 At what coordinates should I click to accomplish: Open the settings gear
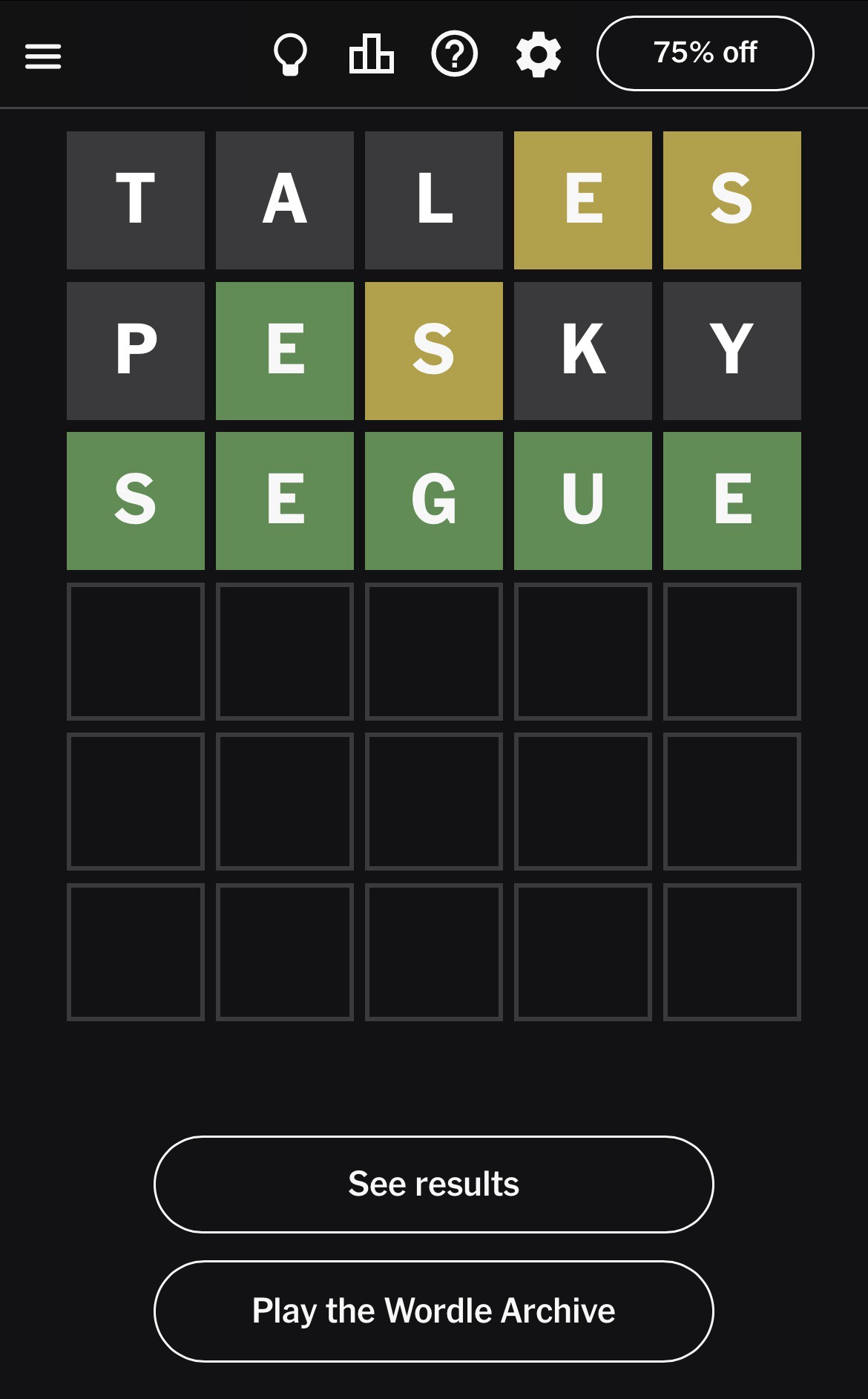(x=538, y=54)
